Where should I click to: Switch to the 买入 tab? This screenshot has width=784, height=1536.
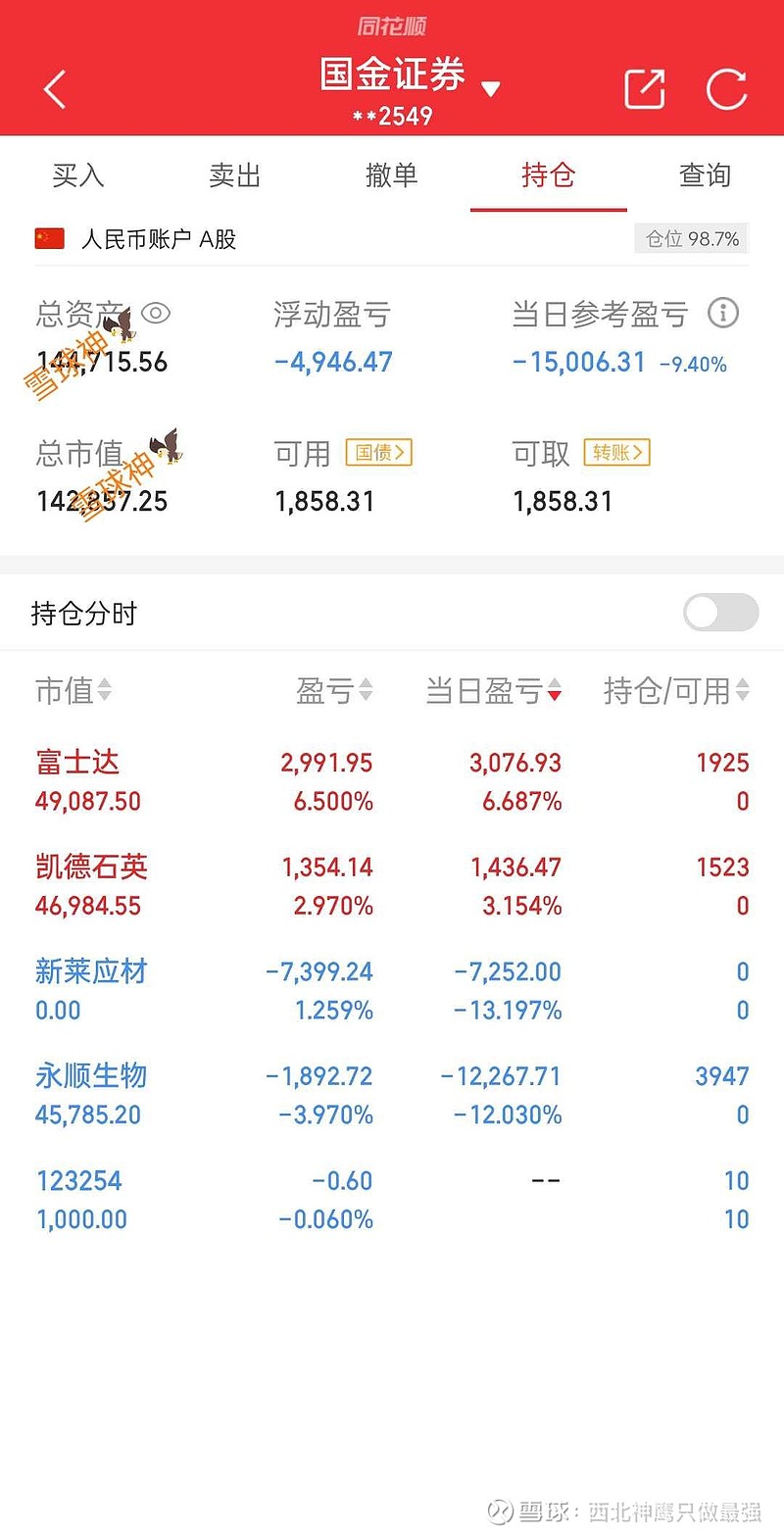click(78, 175)
